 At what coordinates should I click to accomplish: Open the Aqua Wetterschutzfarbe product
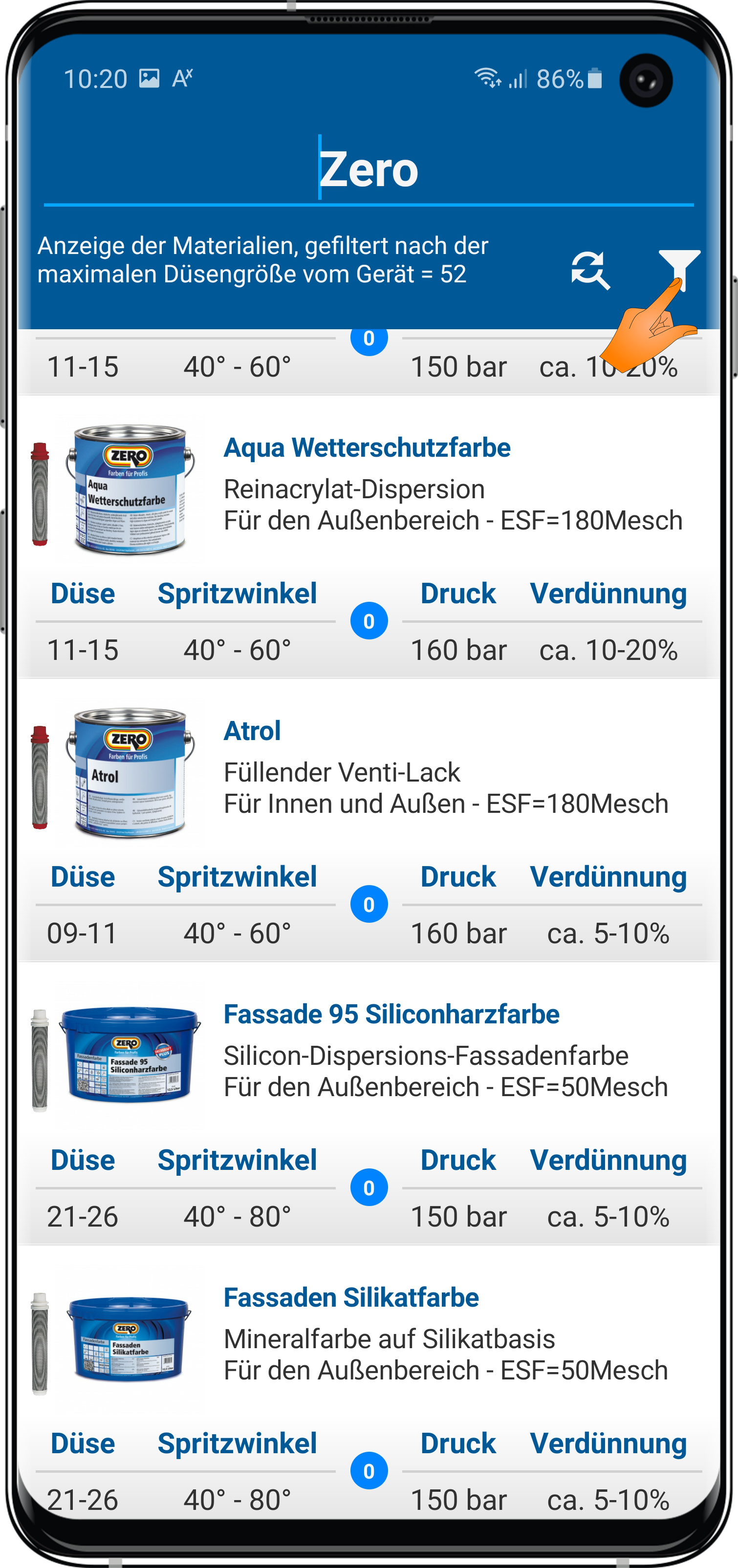tap(367, 448)
